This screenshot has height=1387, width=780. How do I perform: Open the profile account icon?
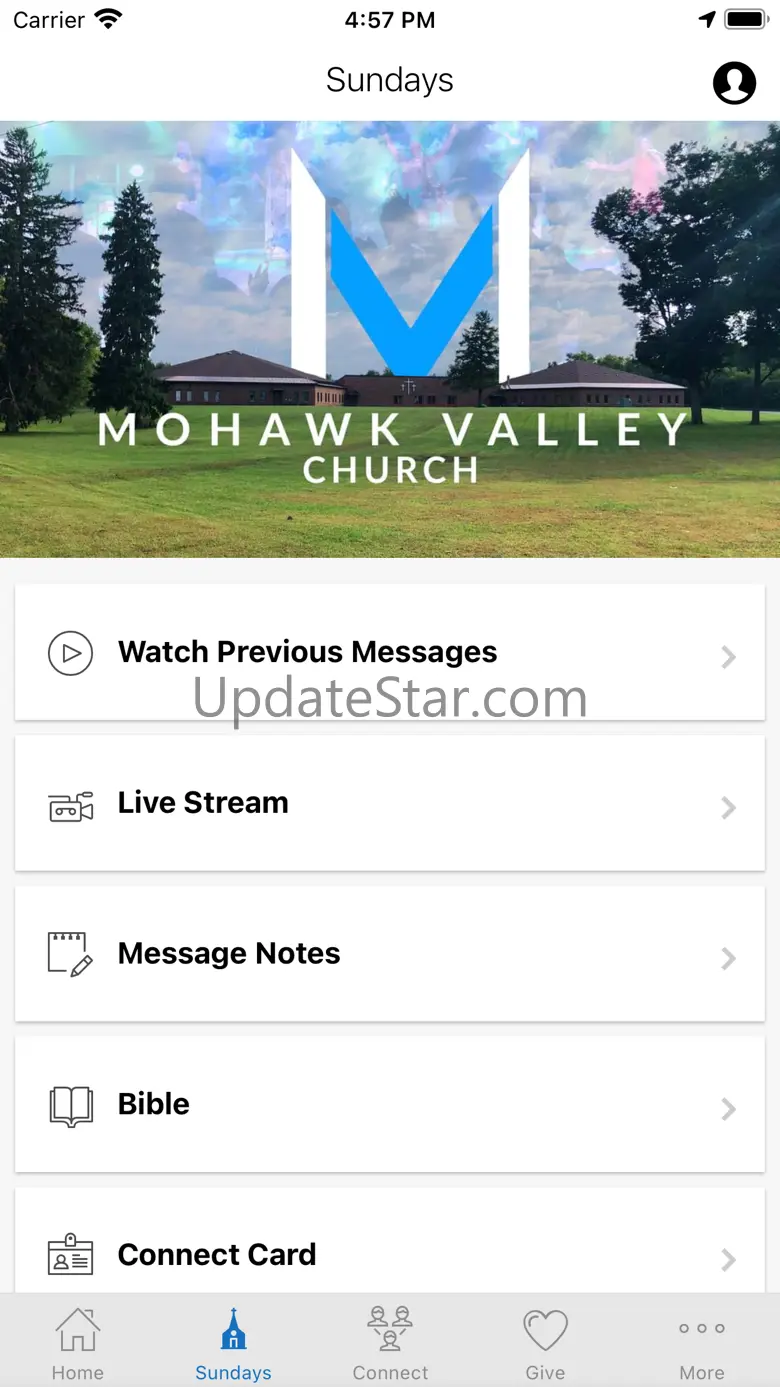[734, 82]
